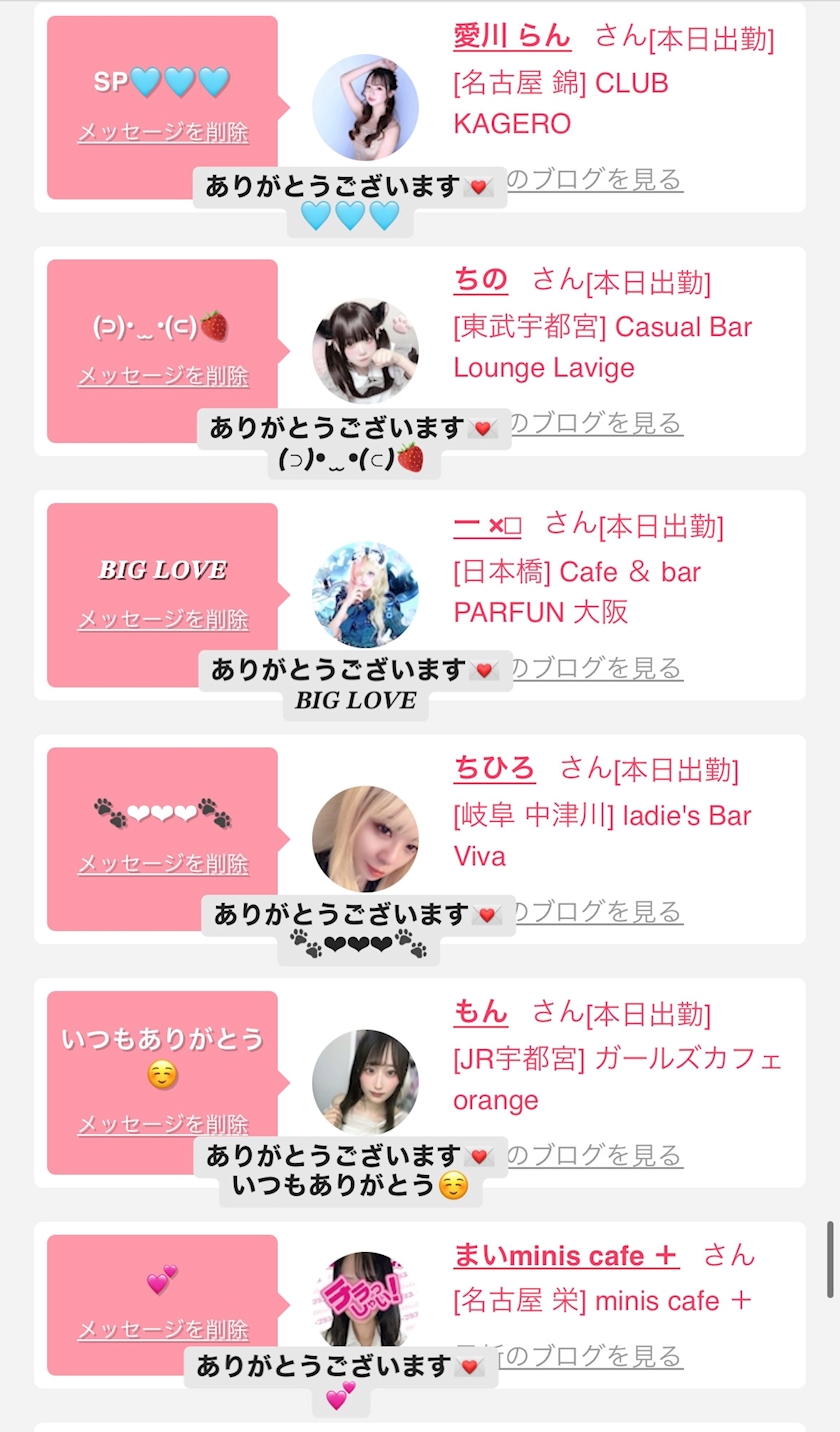Delete the いつもありがとう message
The width and height of the screenshot is (840, 1432).
[x=163, y=1124]
